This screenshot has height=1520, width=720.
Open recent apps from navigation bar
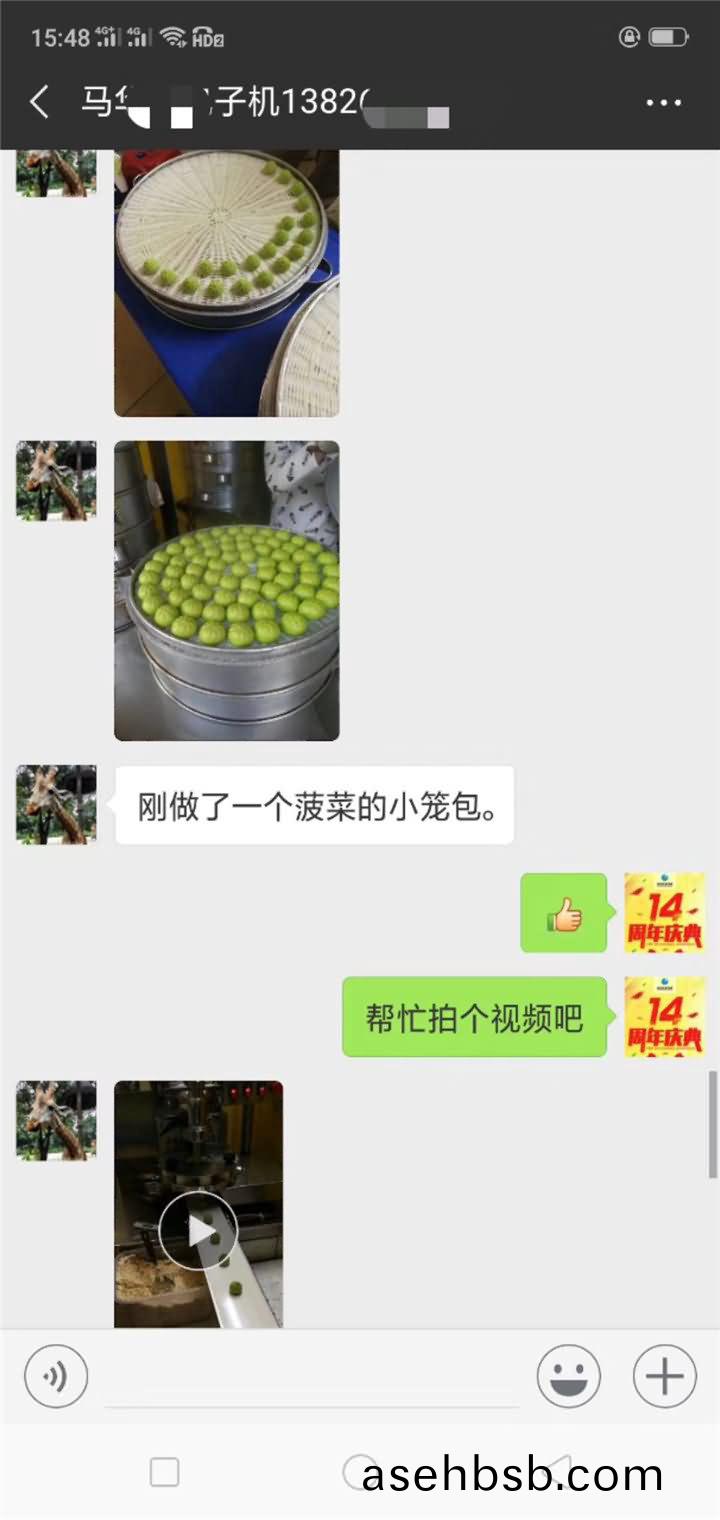tap(164, 1472)
